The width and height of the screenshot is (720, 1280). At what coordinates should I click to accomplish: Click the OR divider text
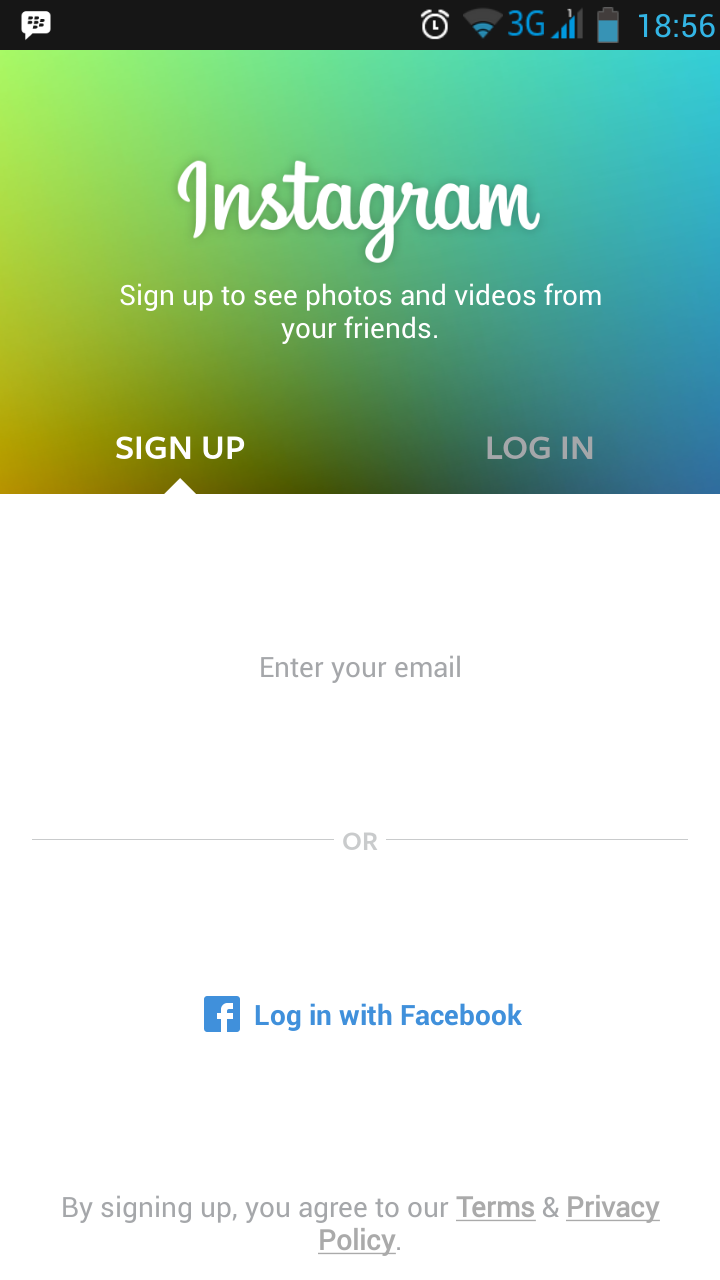click(358, 841)
